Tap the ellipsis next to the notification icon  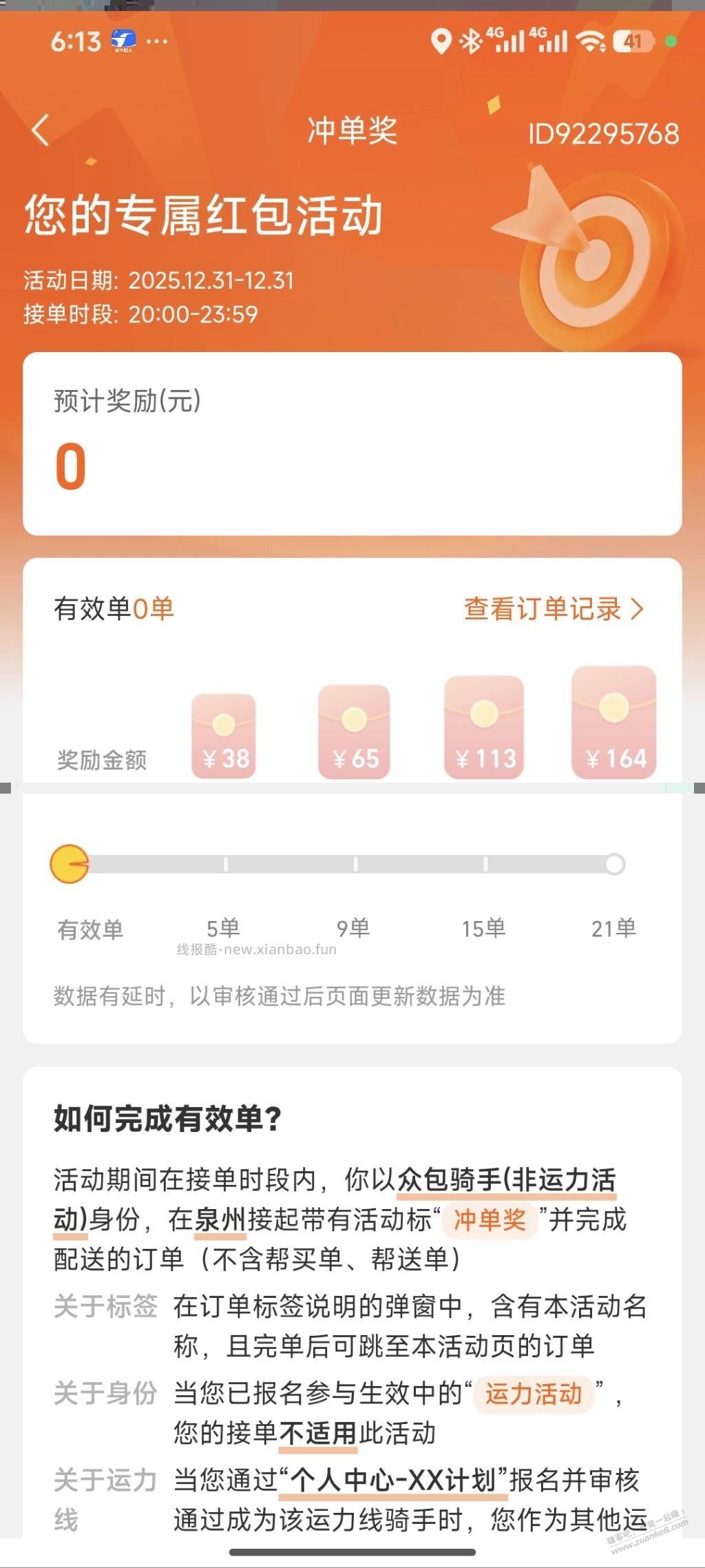(x=157, y=43)
